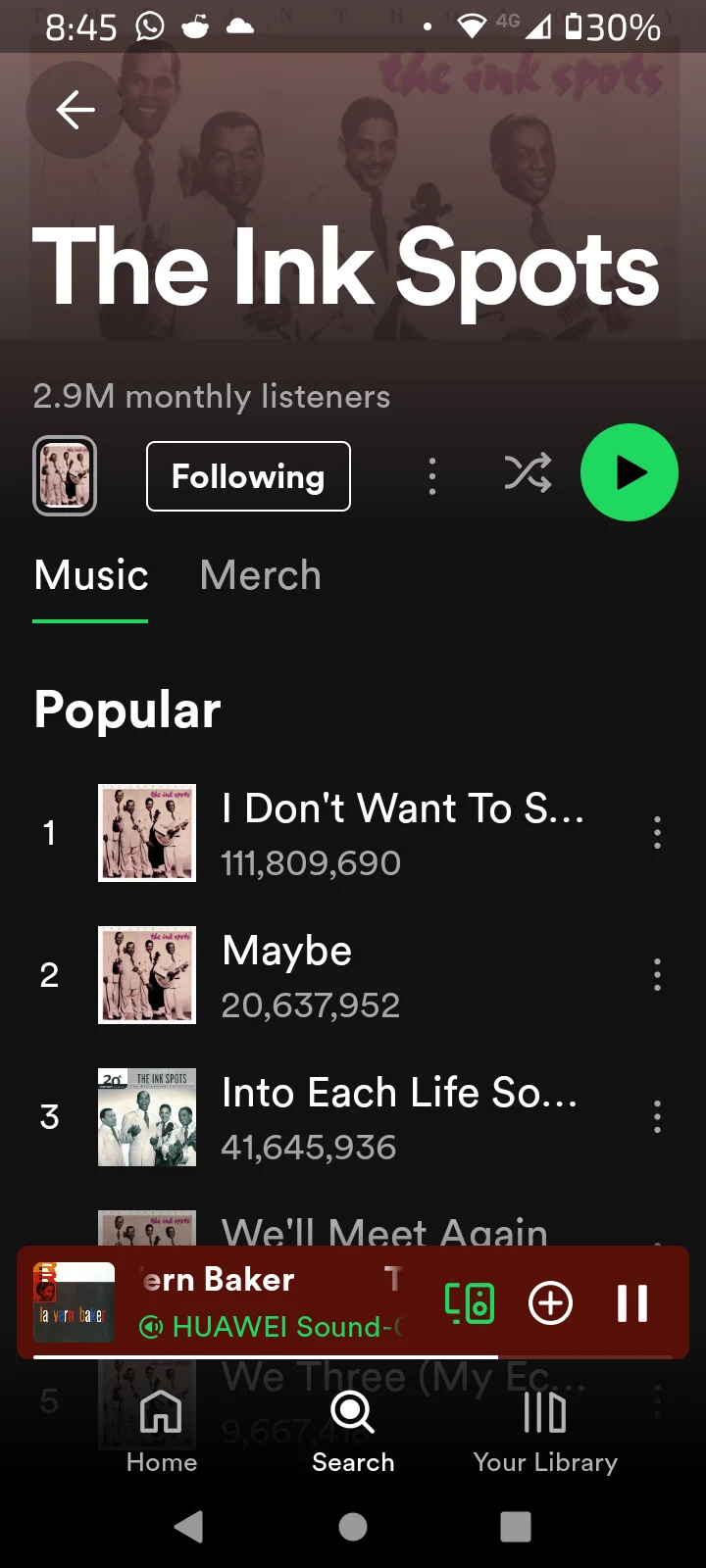Select 'We'll Meet Again' from Popular

pos(382,1230)
